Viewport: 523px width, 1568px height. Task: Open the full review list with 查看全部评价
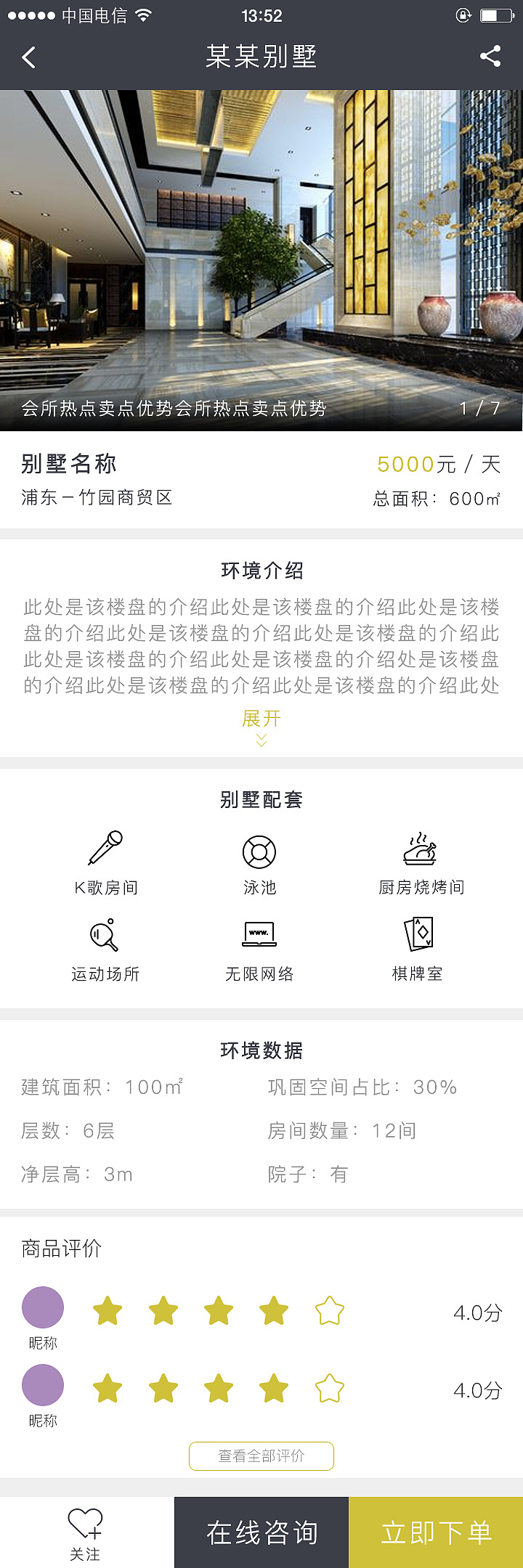[260, 1455]
